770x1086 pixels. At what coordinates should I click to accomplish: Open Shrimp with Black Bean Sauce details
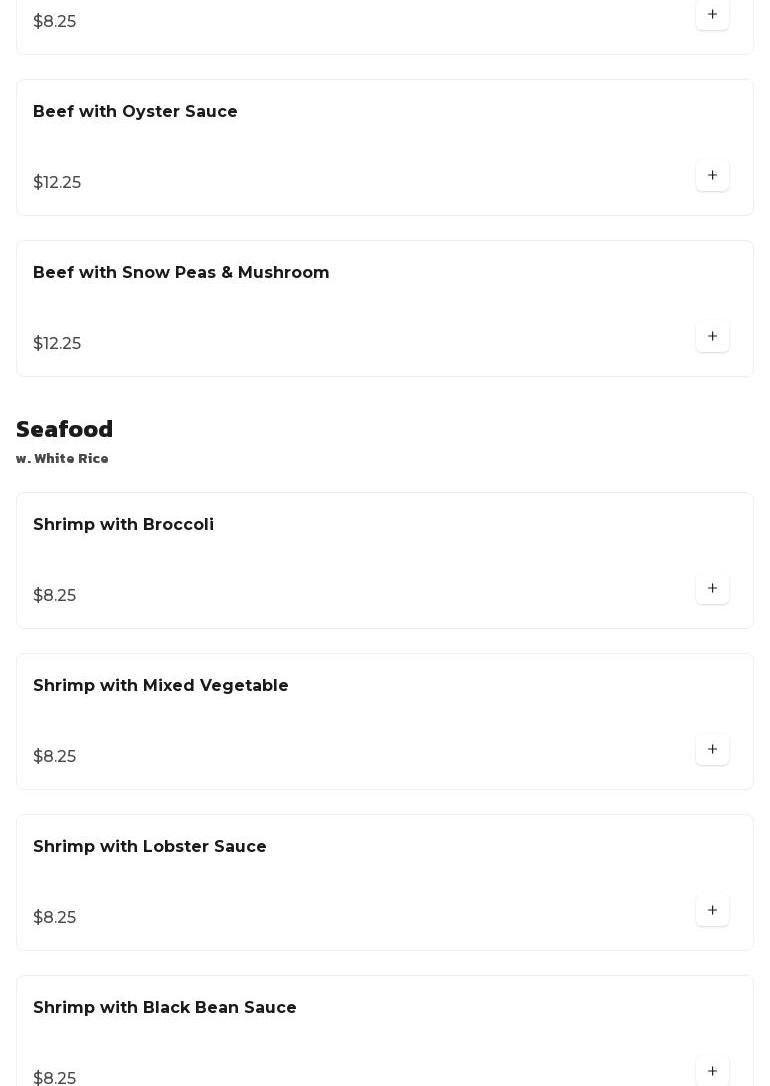pyautogui.click(x=165, y=1008)
